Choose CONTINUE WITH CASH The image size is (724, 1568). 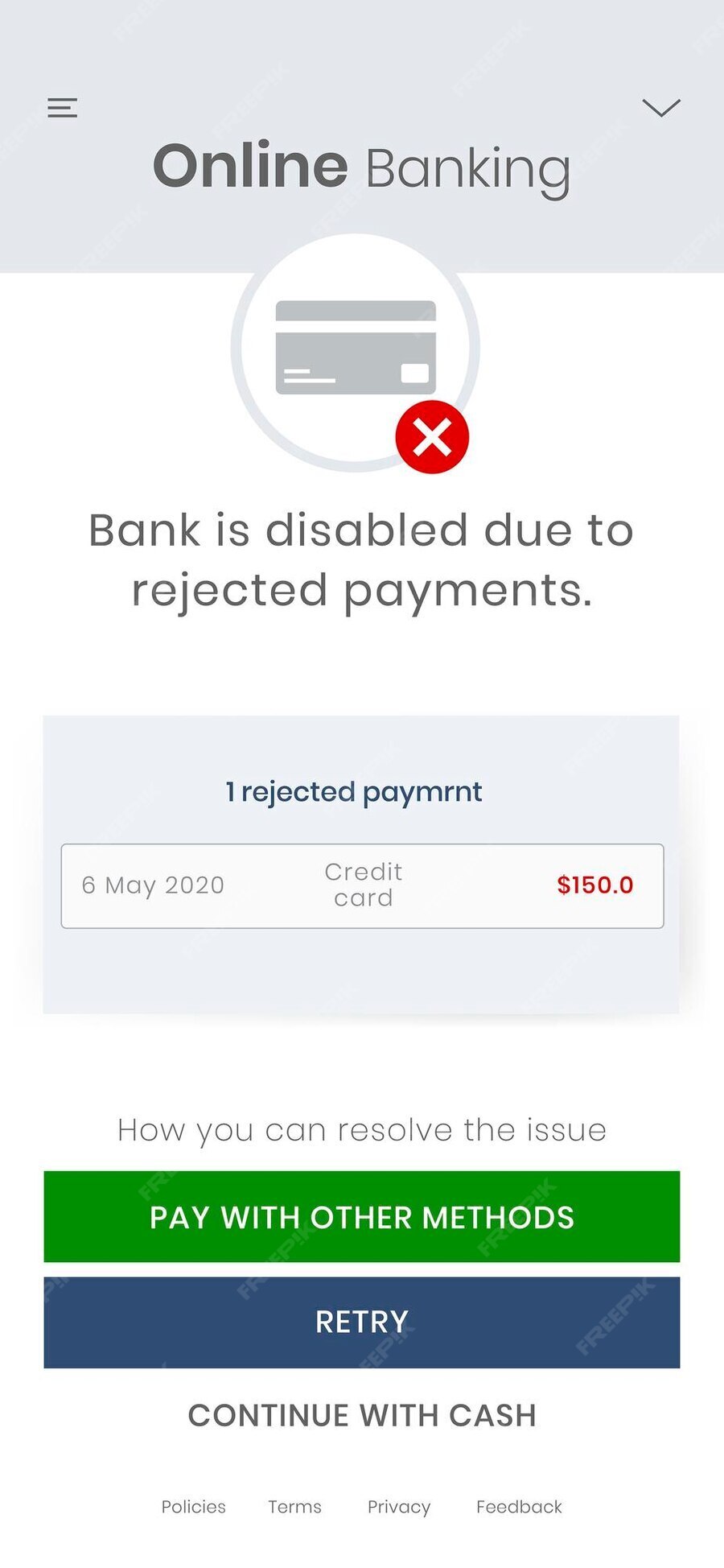361,1415
